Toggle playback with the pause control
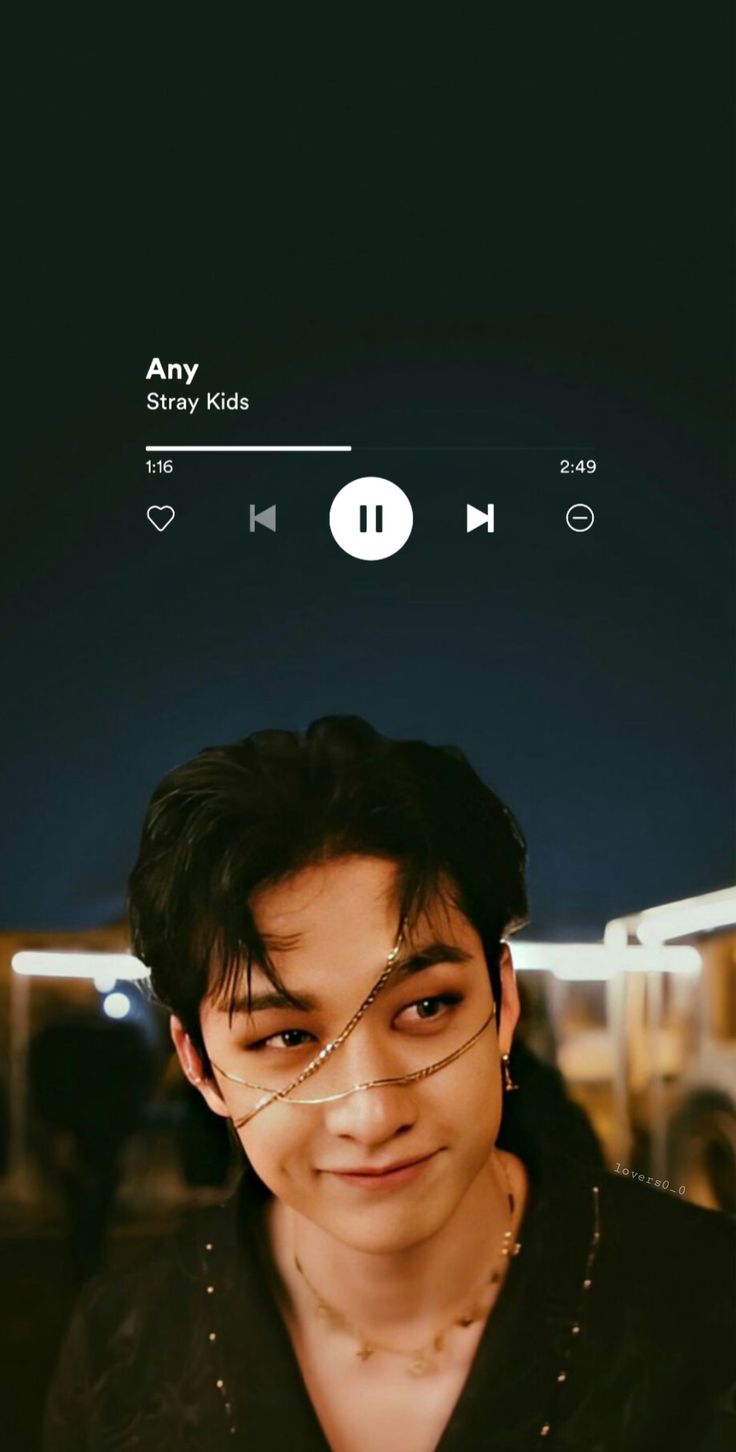736x1452 pixels. point(371,518)
